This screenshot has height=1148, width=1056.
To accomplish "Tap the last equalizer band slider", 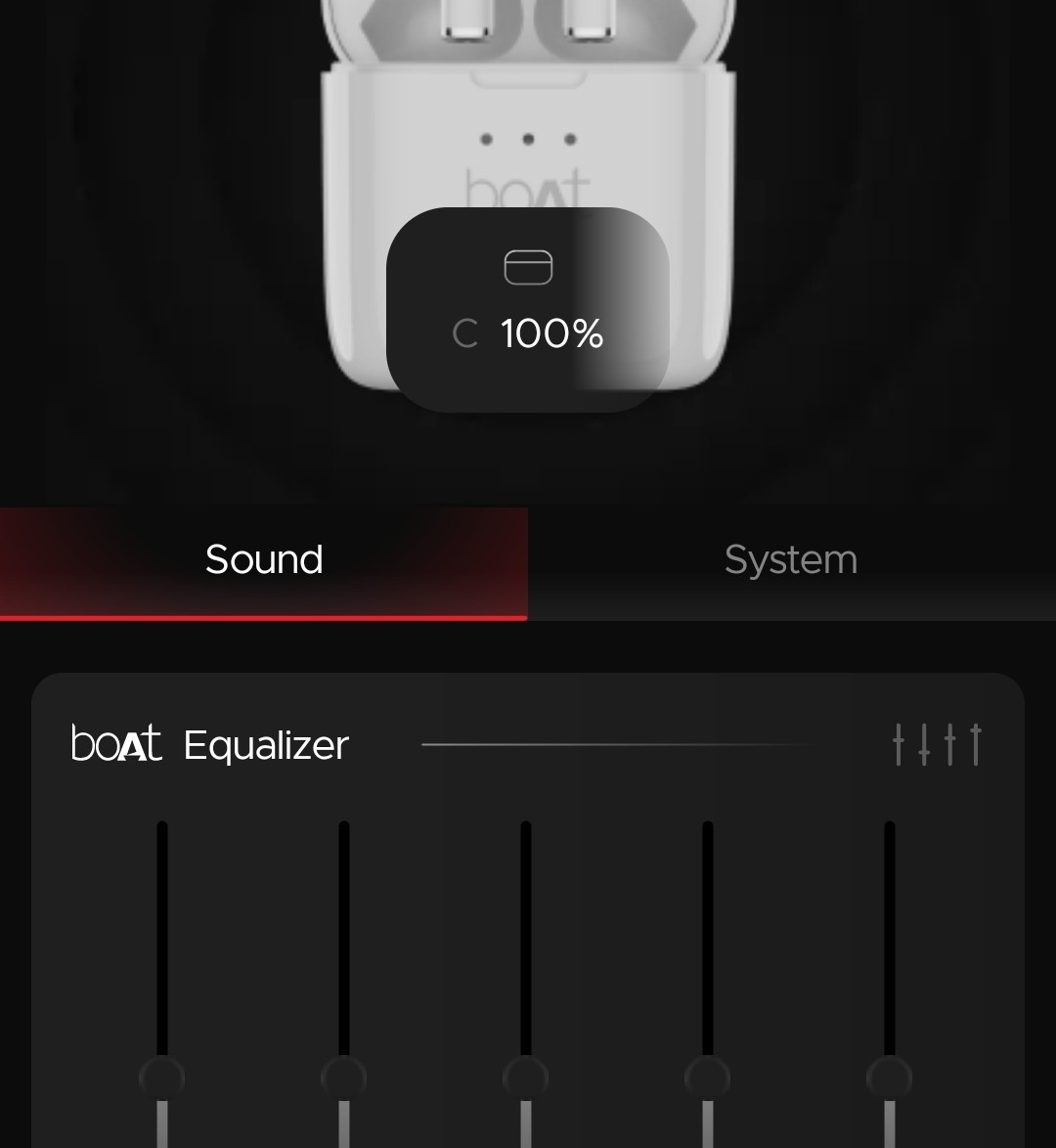I will 889,1078.
